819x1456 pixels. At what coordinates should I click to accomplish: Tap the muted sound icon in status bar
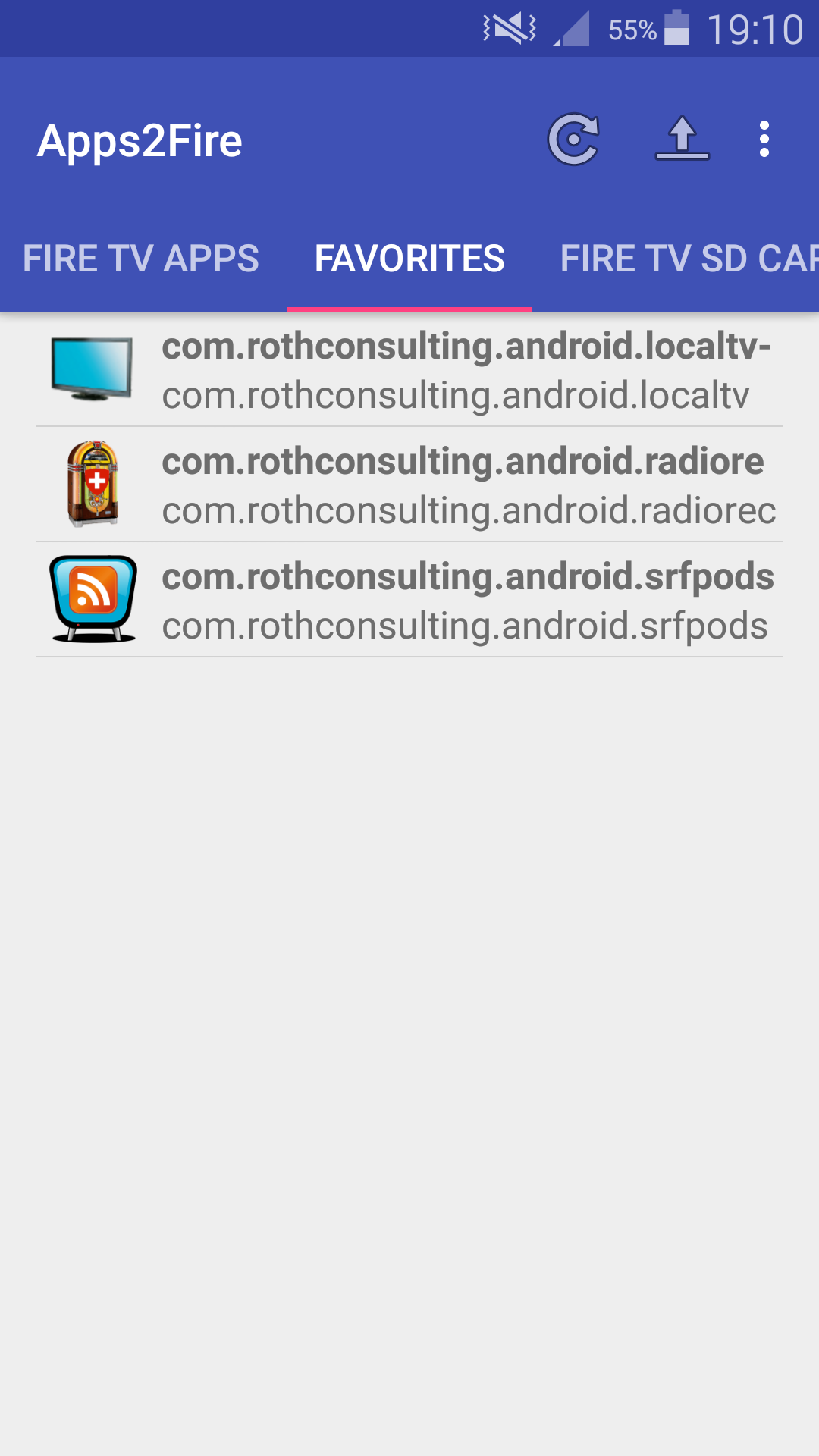click(504, 29)
